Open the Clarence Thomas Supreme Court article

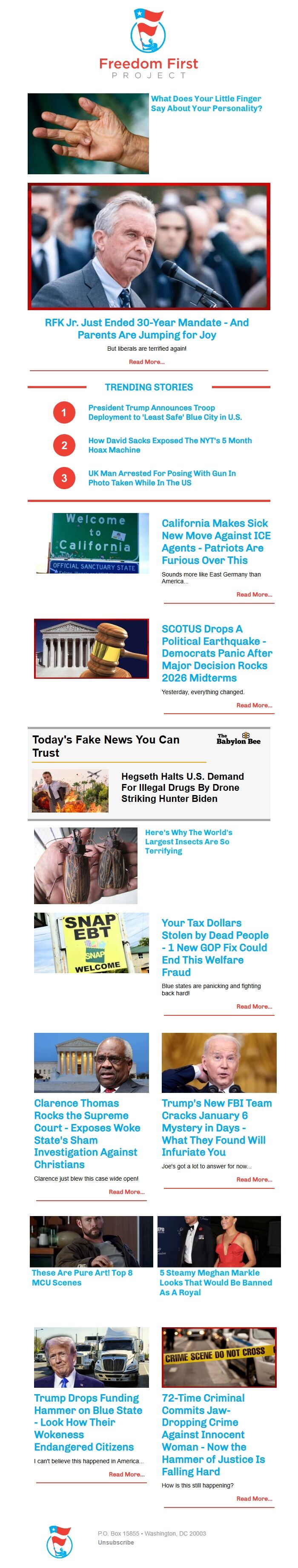click(x=87, y=1133)
